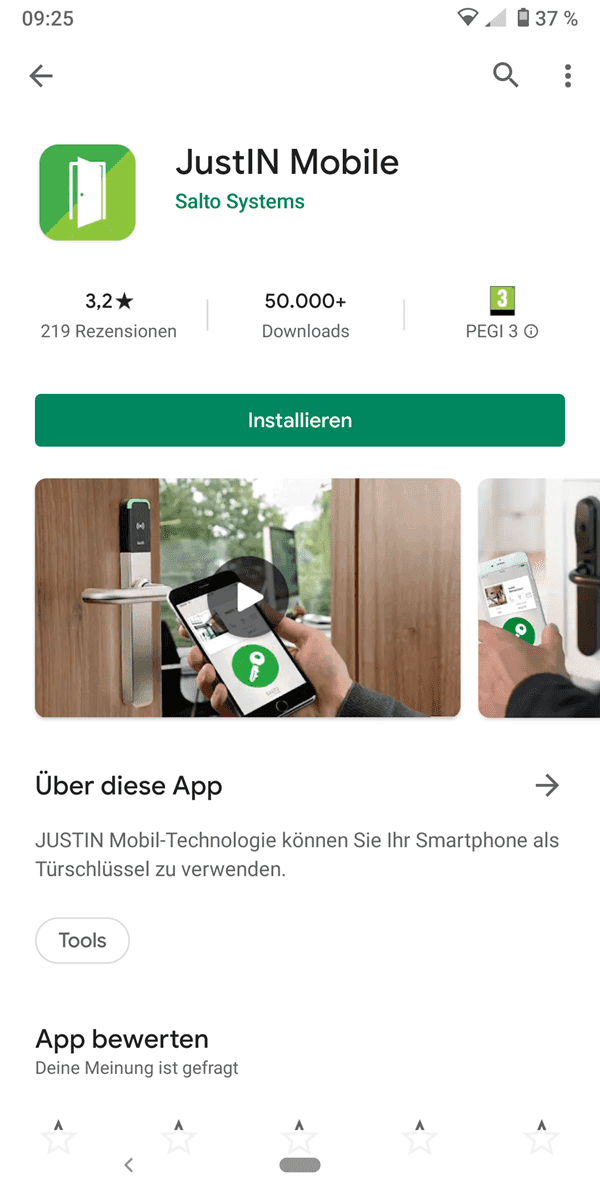
Task: Go back using the top-left arrow
Action: pos(41,76)
